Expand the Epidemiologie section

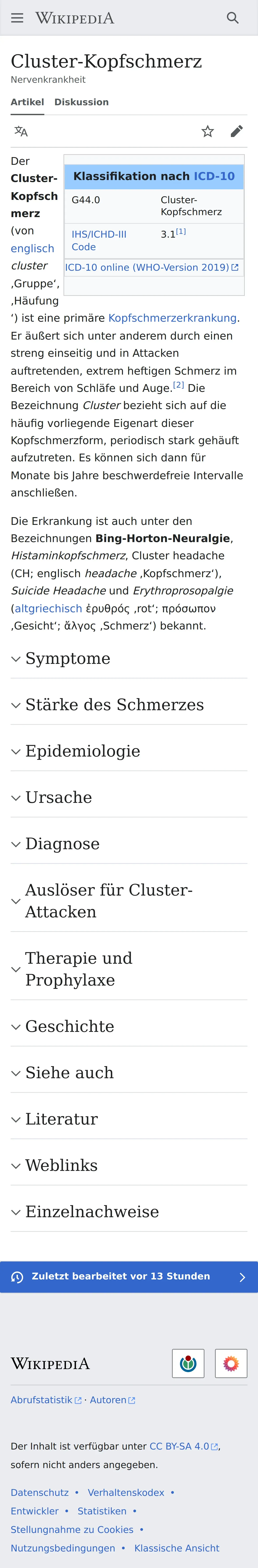coord(83,751)
